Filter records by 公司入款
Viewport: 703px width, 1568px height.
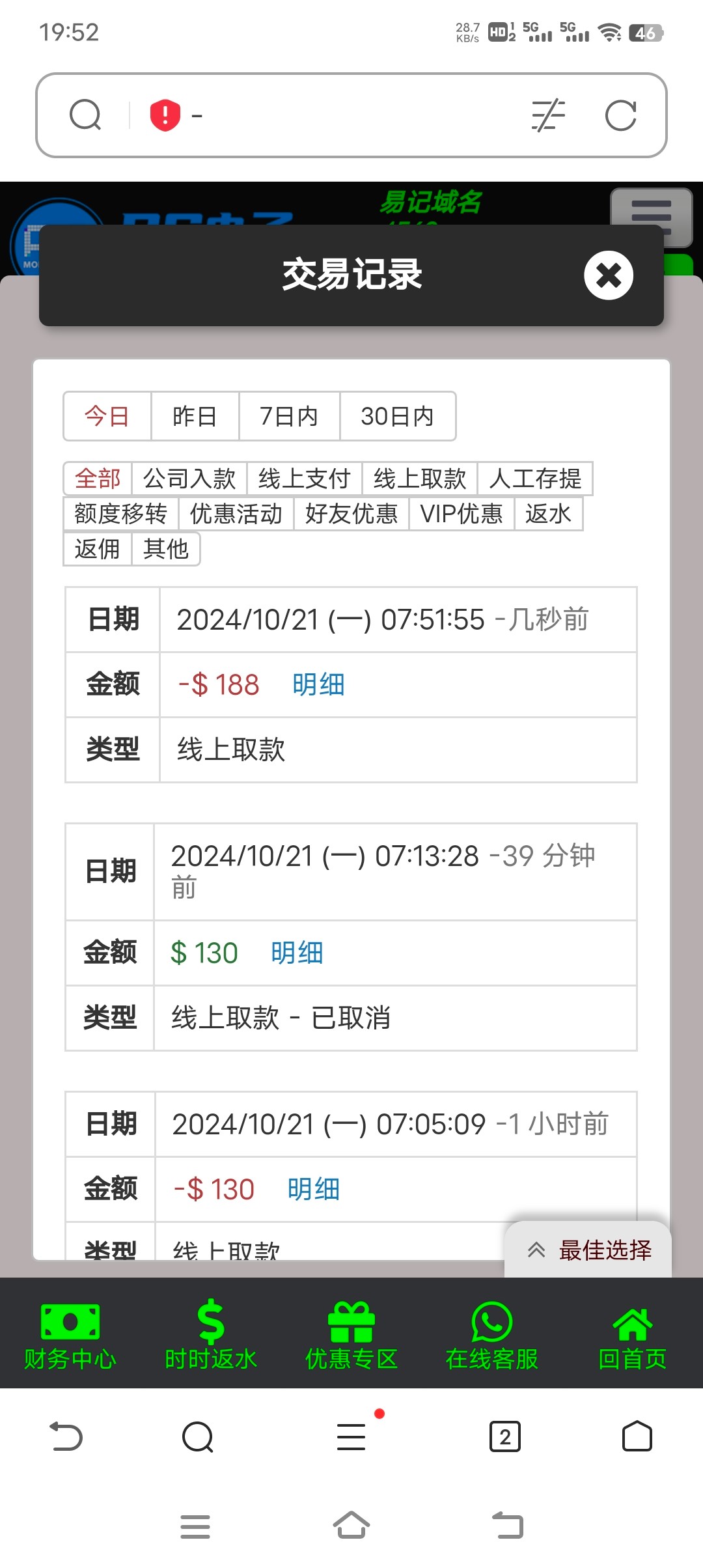tap(189, 479)
